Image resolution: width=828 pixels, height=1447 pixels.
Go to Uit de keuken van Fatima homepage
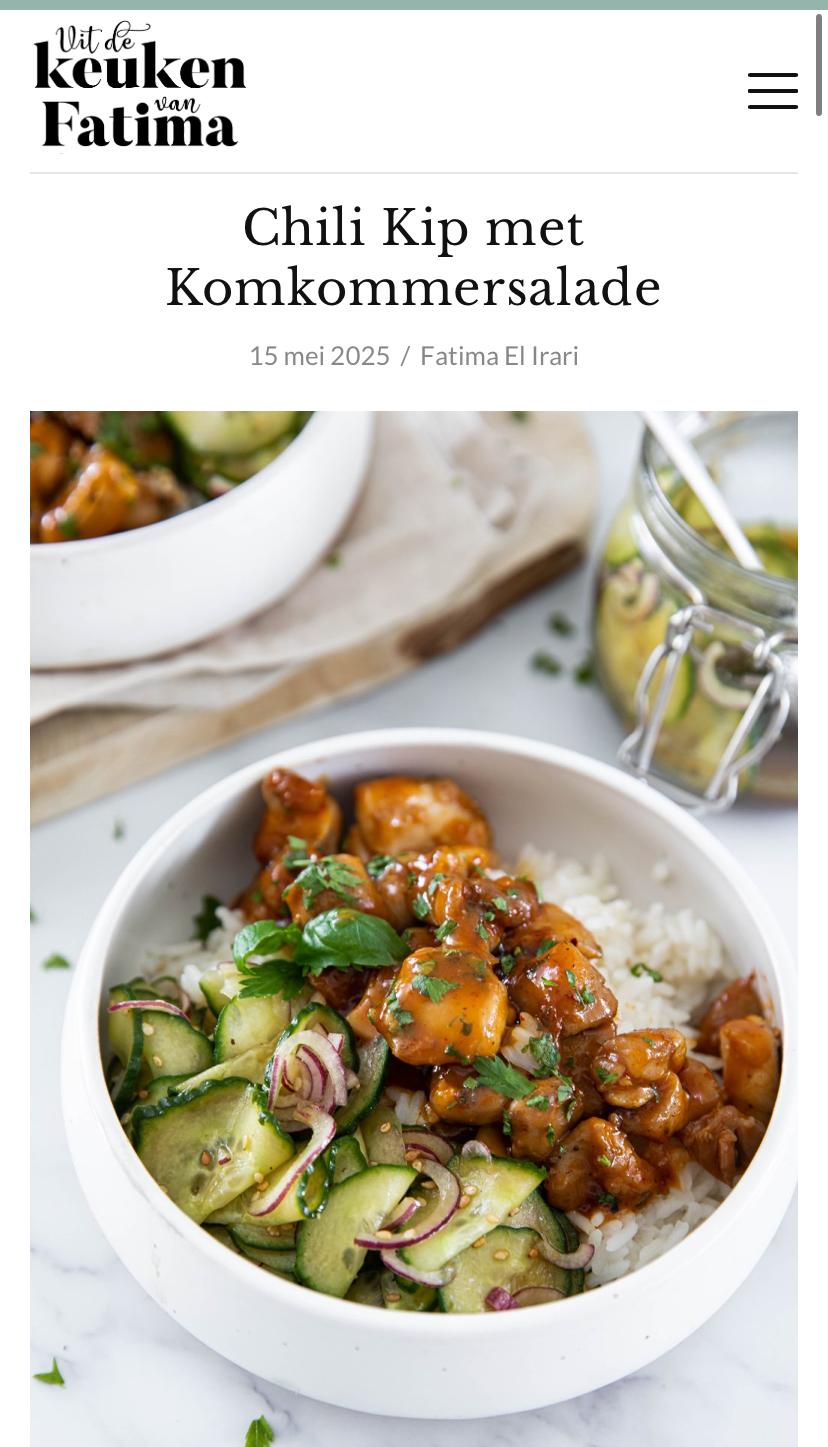[x=140, y=87]
